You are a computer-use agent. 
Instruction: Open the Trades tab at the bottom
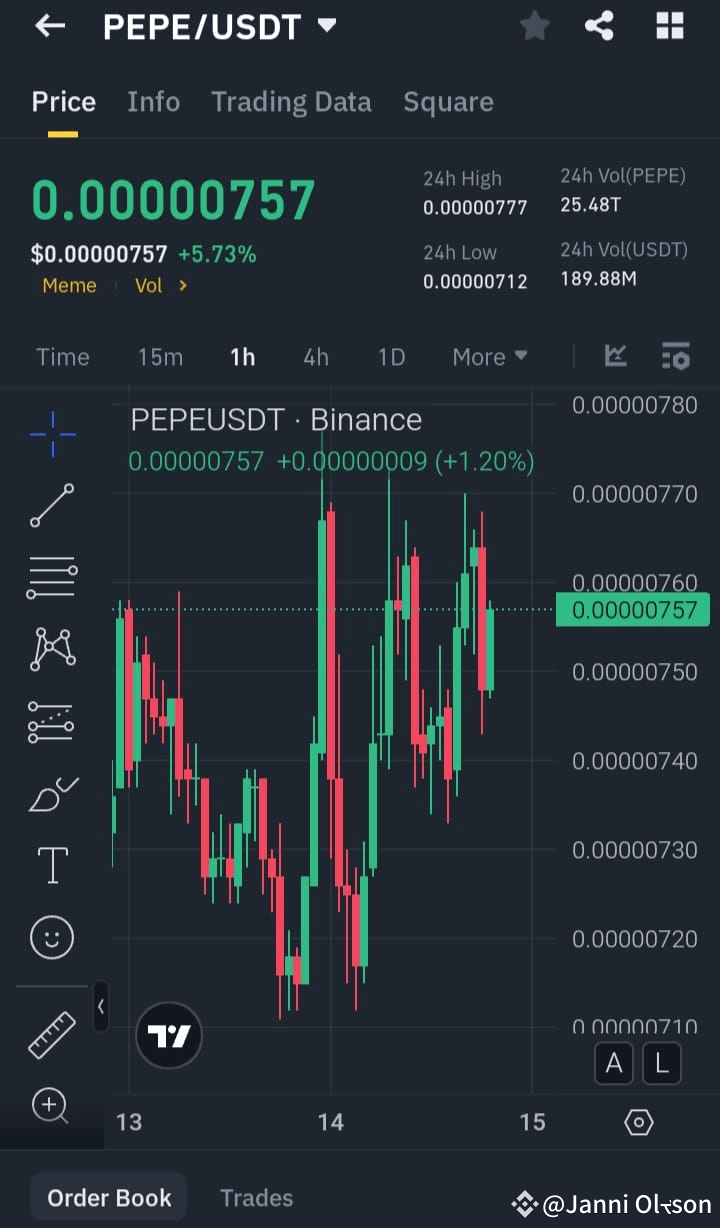256,1196
